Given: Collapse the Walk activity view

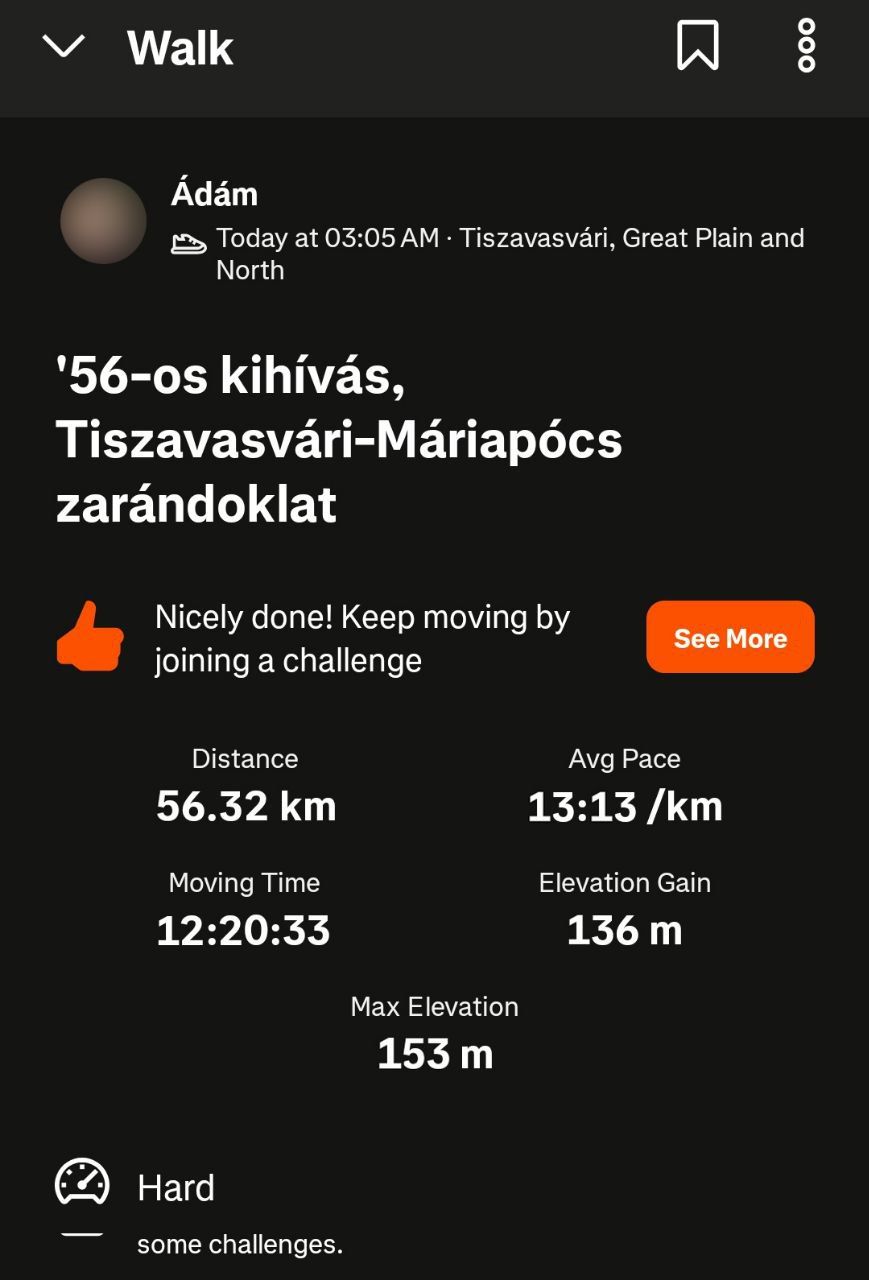Looking at the screenshot, I should (x=63, y=46).
